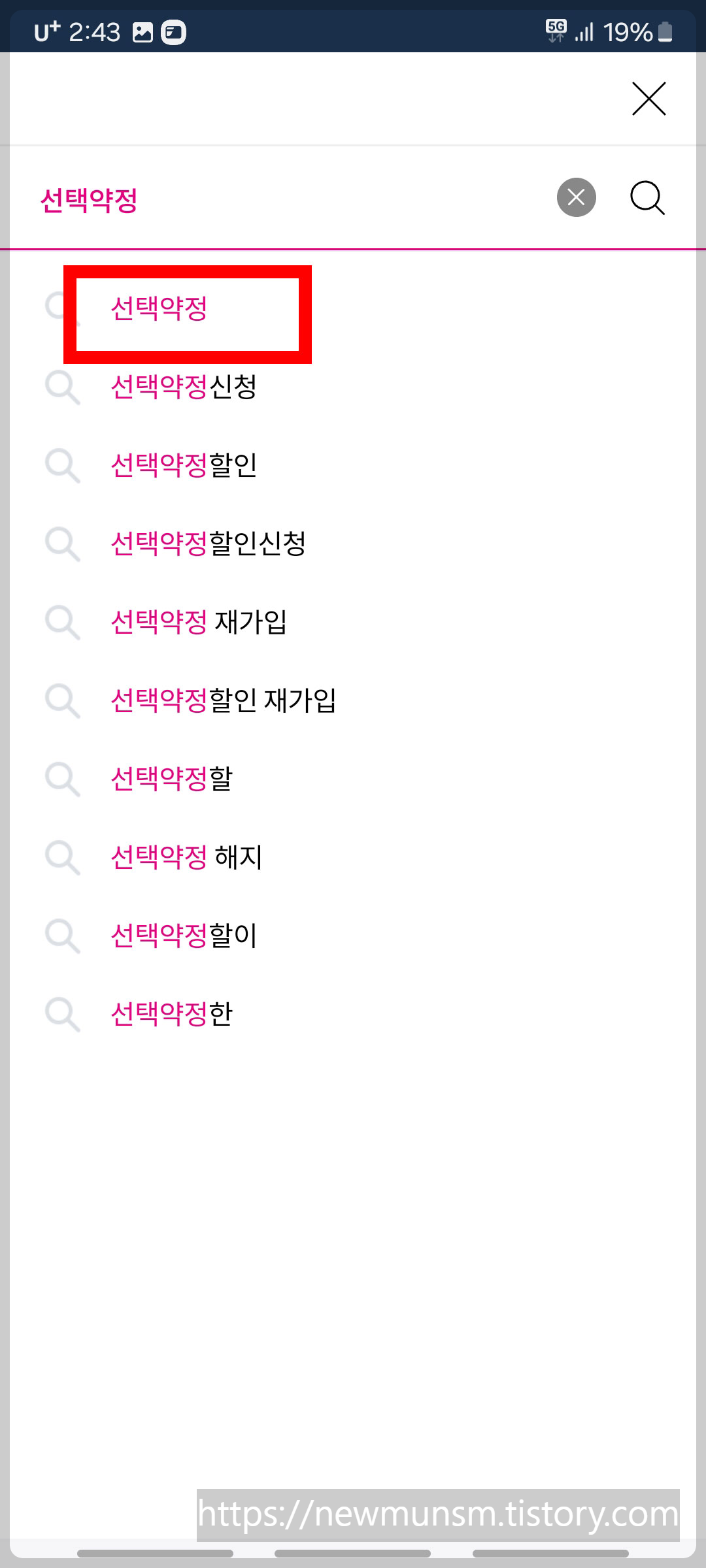Screen dimensions: 706x1568
Task: Tap the 선택약정 해지 suggestion
Action: (186, 858)
